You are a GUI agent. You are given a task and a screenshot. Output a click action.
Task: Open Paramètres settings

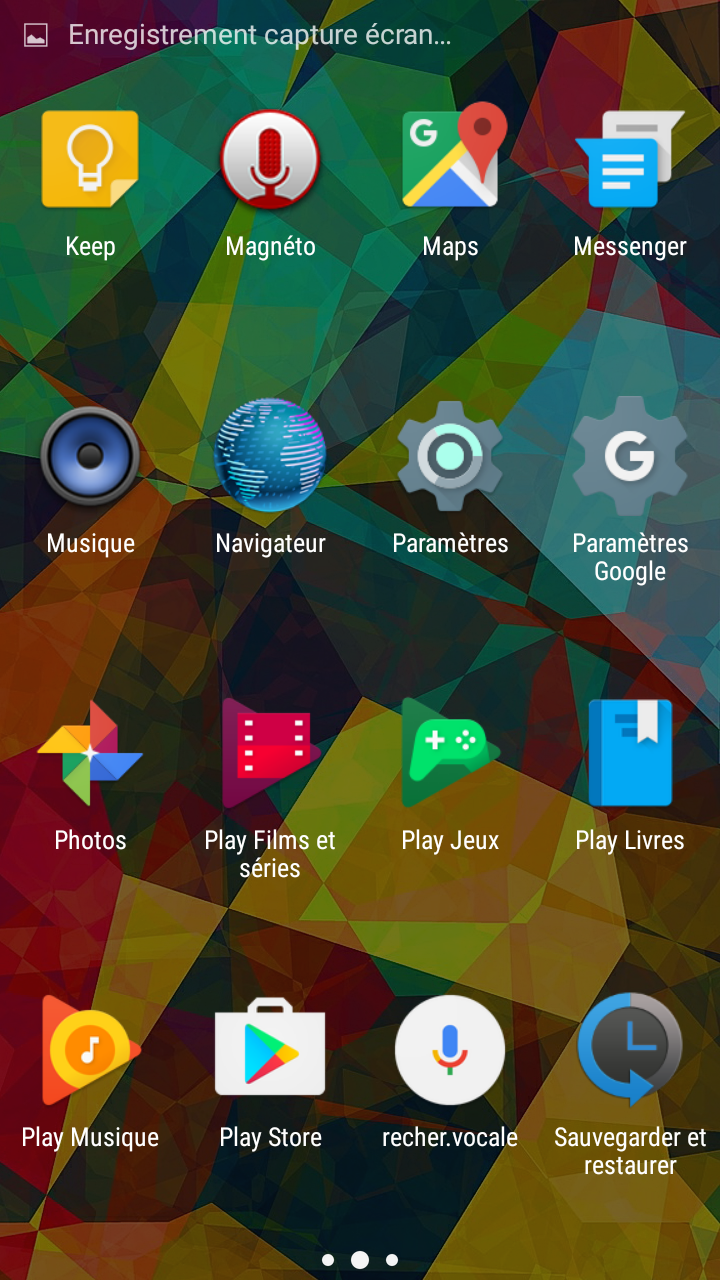point(450,457)
